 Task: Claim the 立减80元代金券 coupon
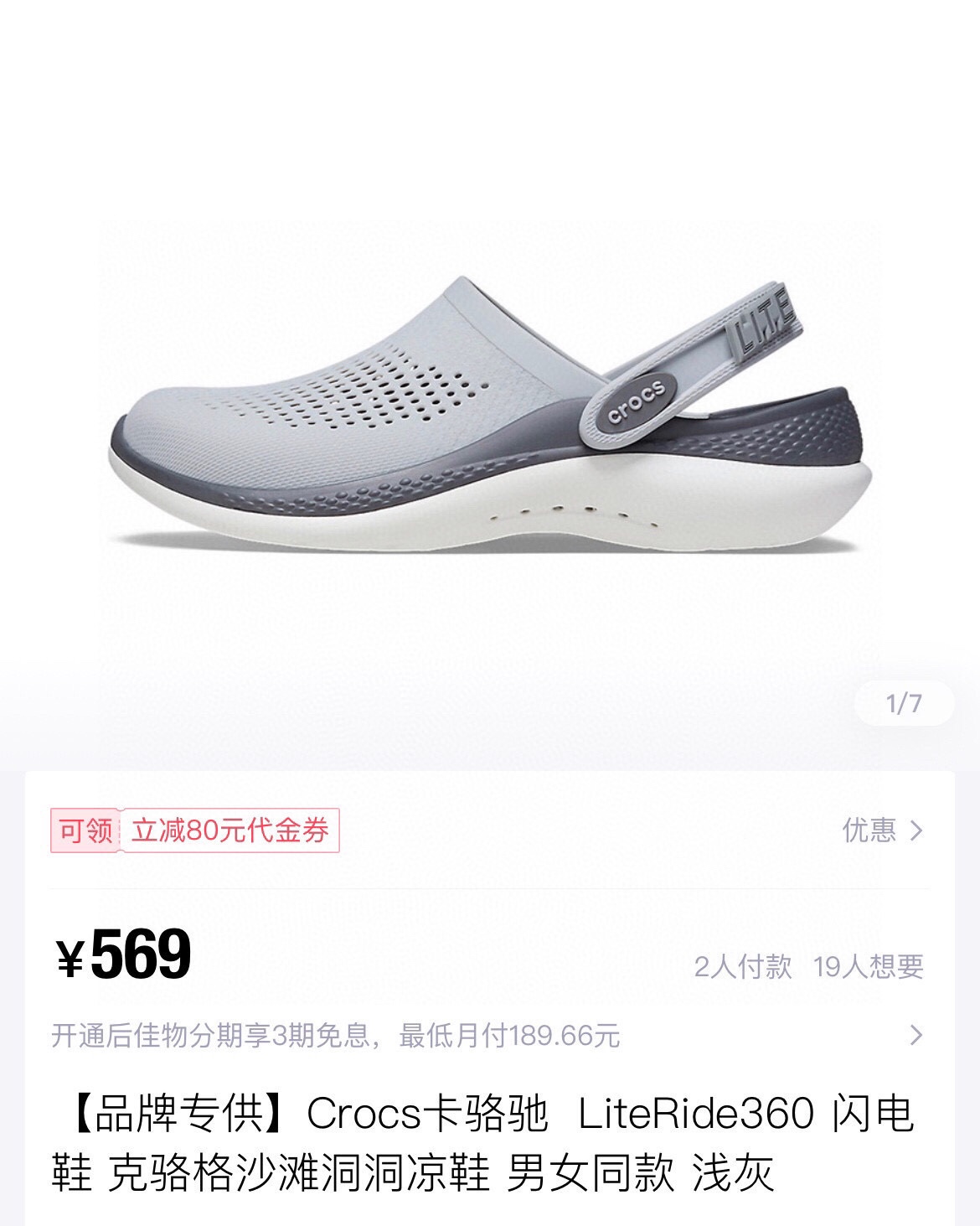pyautogui.click(x=195, y=830)
